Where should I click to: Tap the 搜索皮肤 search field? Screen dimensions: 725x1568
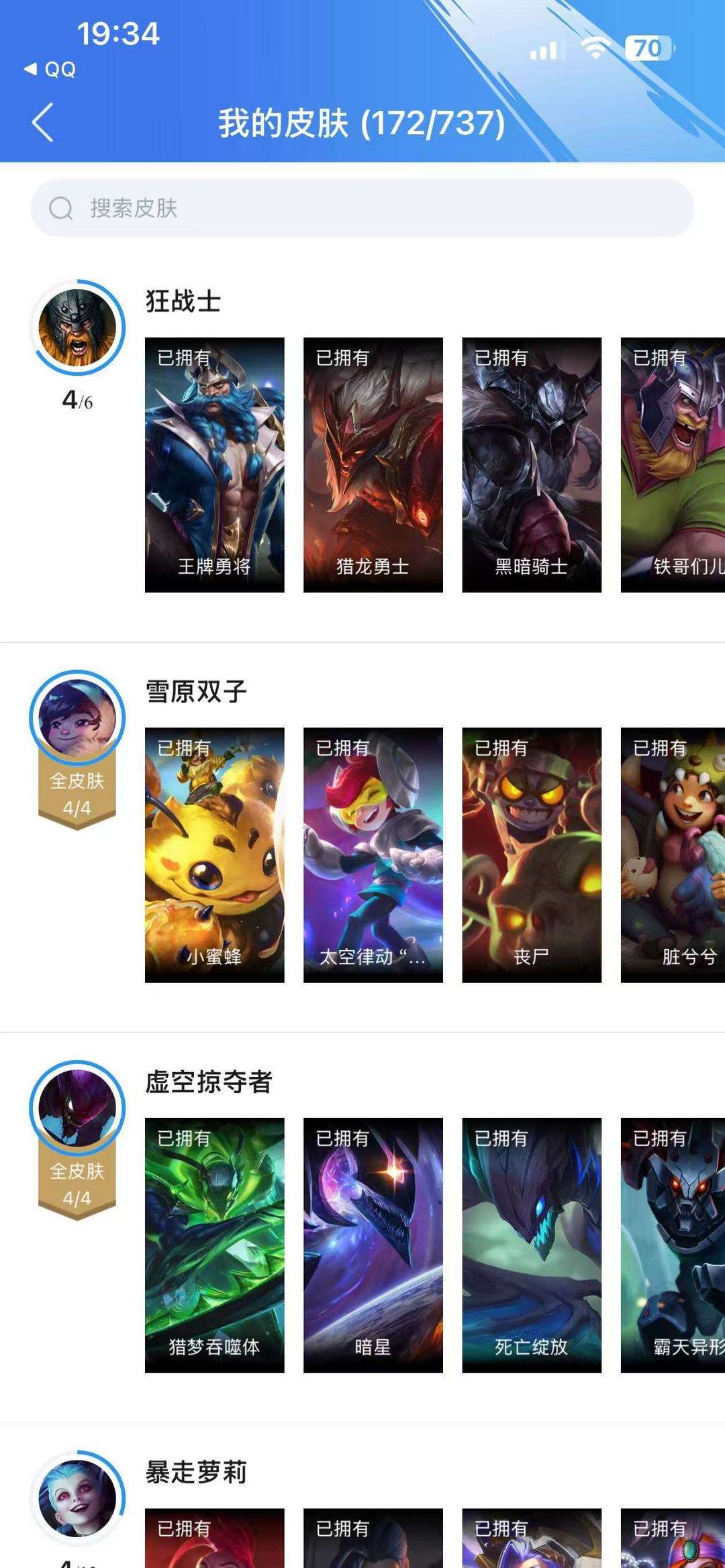[362, 208]
